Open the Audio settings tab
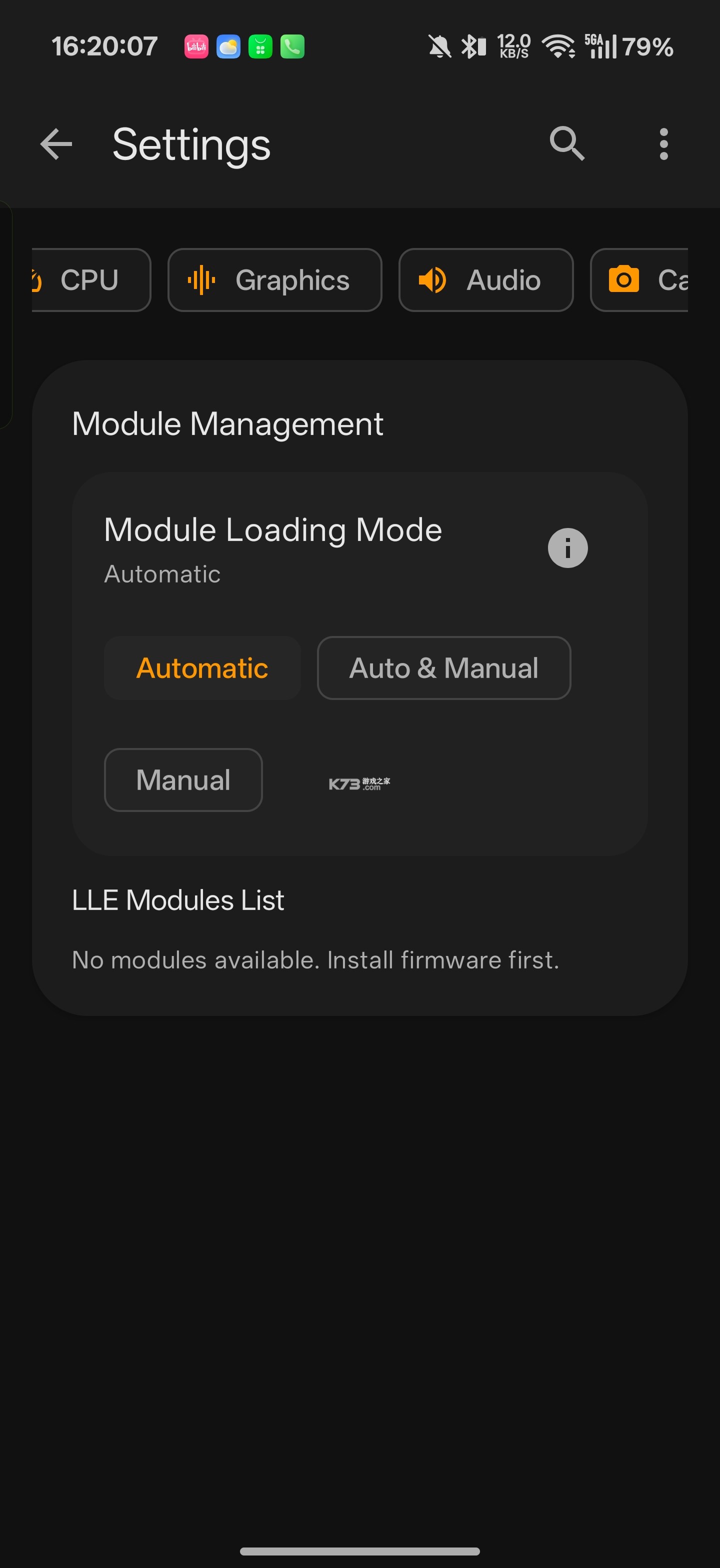This screenshot has width=720, height=1568. (485, 280)
